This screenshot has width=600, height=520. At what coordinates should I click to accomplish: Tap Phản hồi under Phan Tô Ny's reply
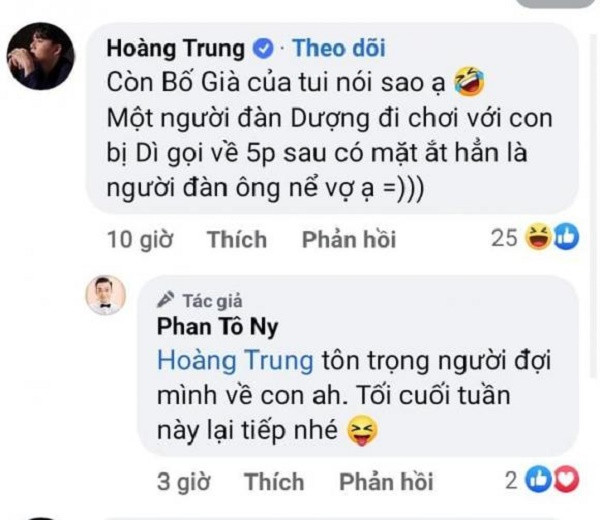click(386, 482)
